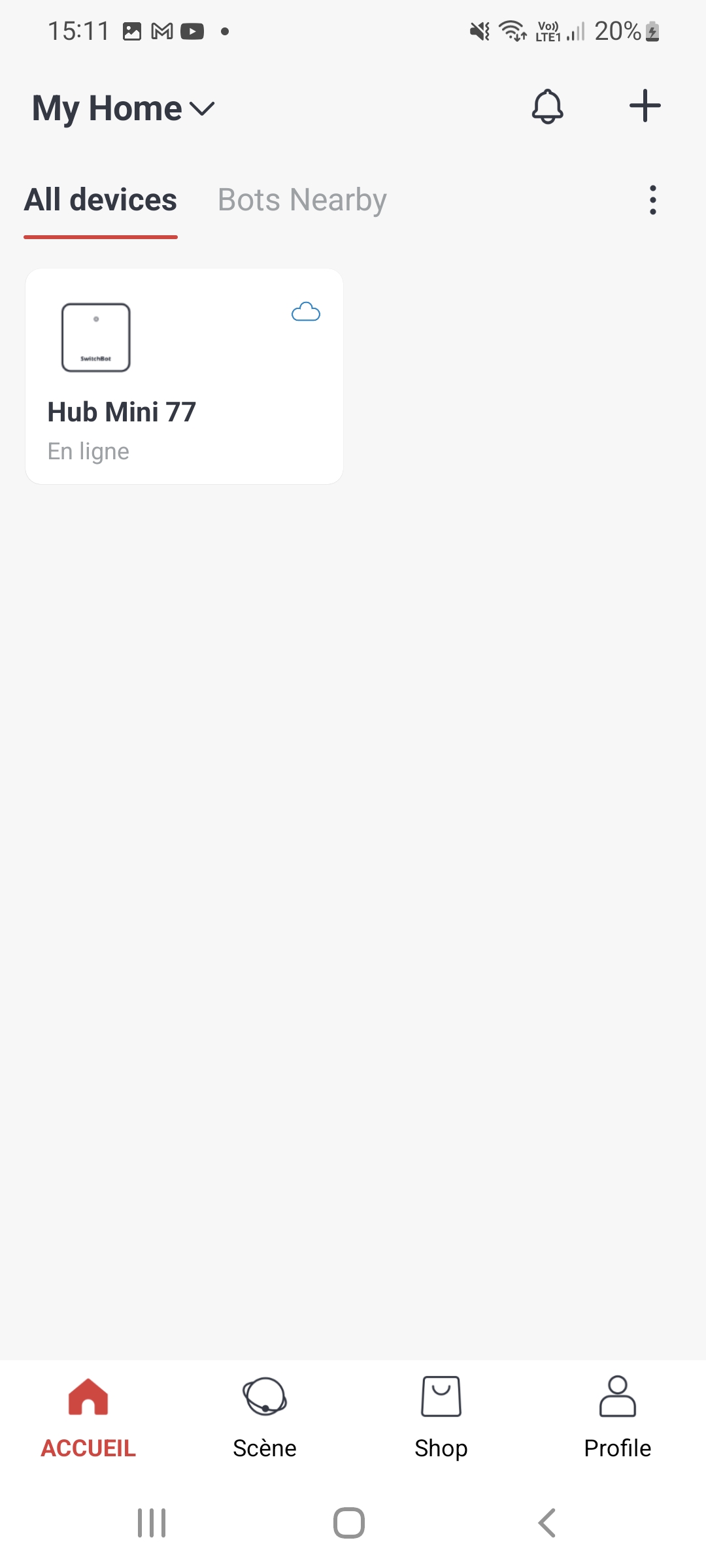Open recent apps from the navigation bar
The image size is (706, 1568).
pyautogui.click(x=152, y=1523)
